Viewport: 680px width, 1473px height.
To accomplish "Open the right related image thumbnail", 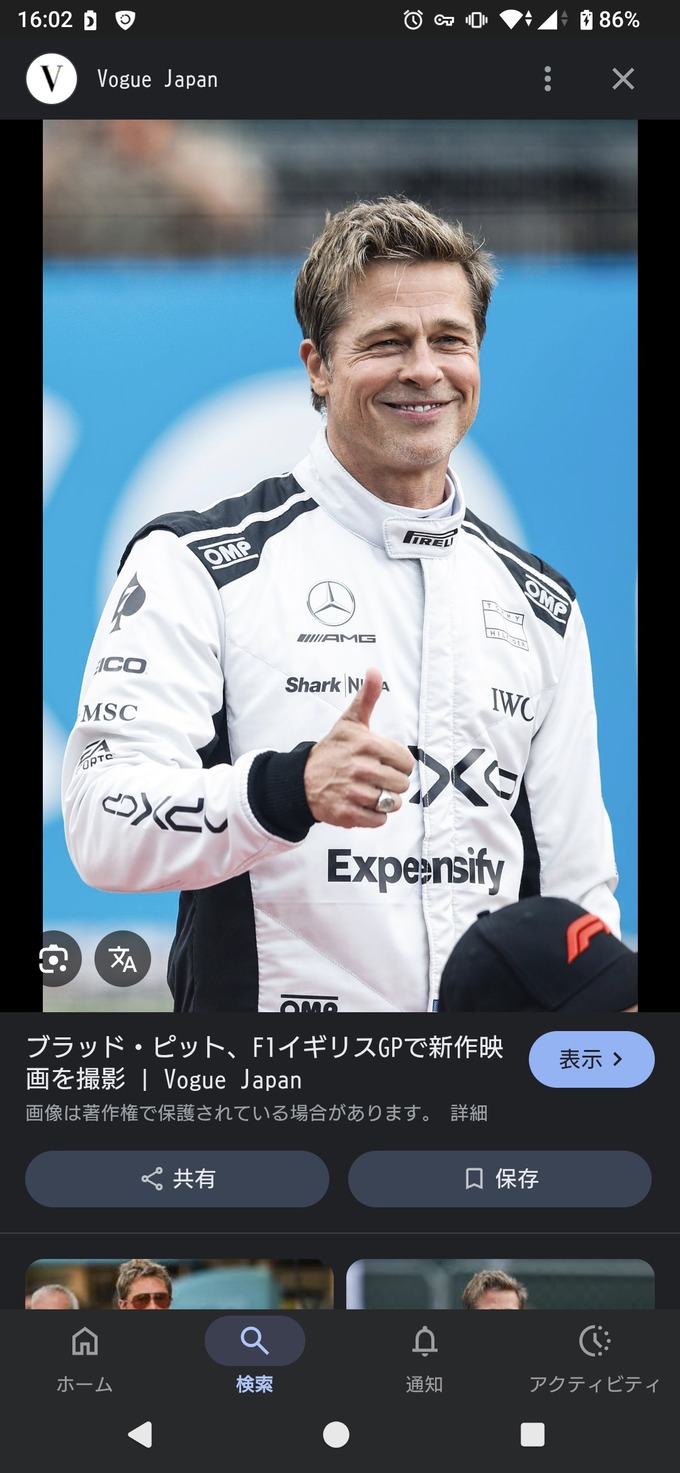I will (500, 1284).
